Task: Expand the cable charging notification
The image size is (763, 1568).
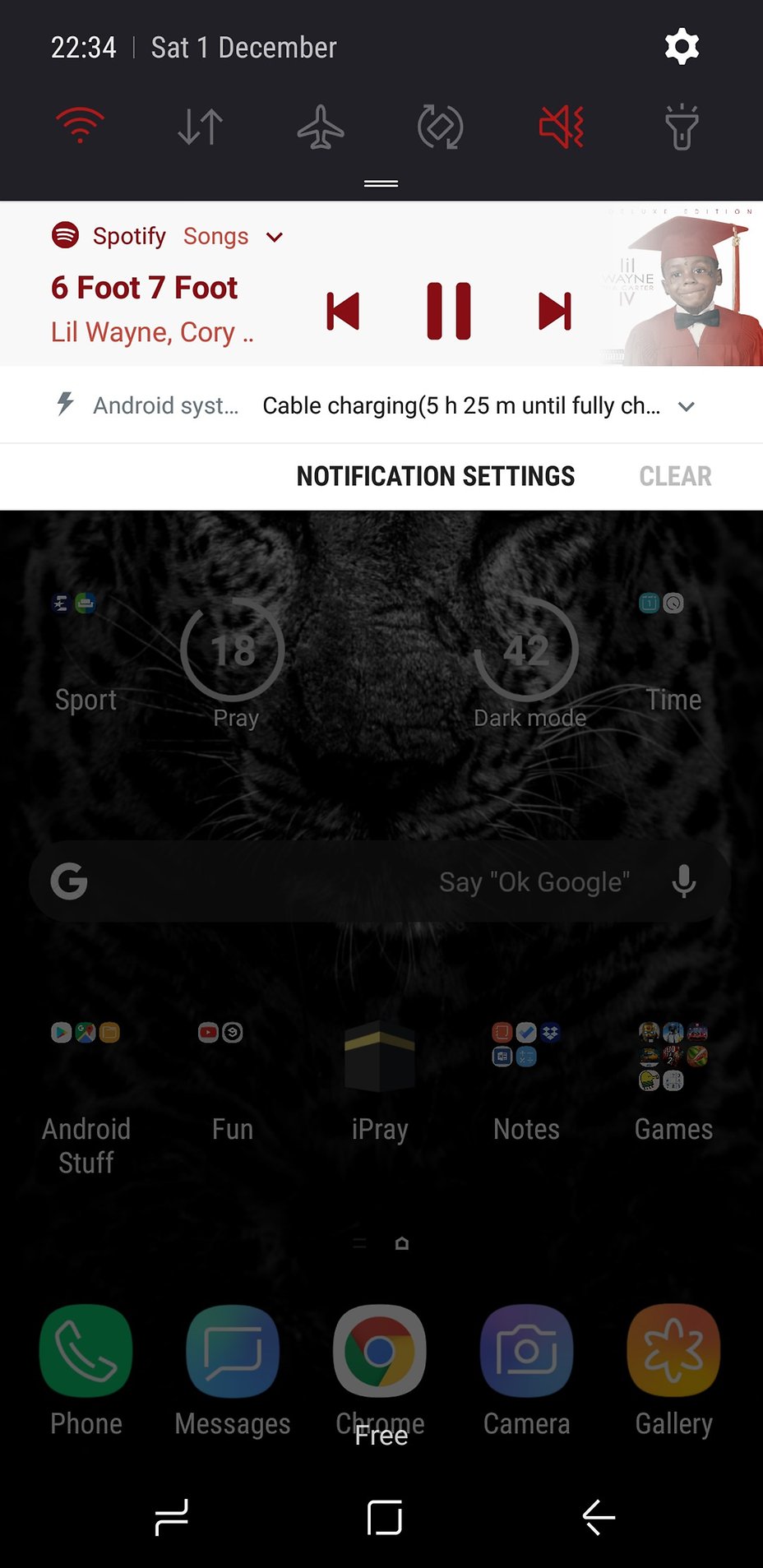Action: [x=687, y=406]
